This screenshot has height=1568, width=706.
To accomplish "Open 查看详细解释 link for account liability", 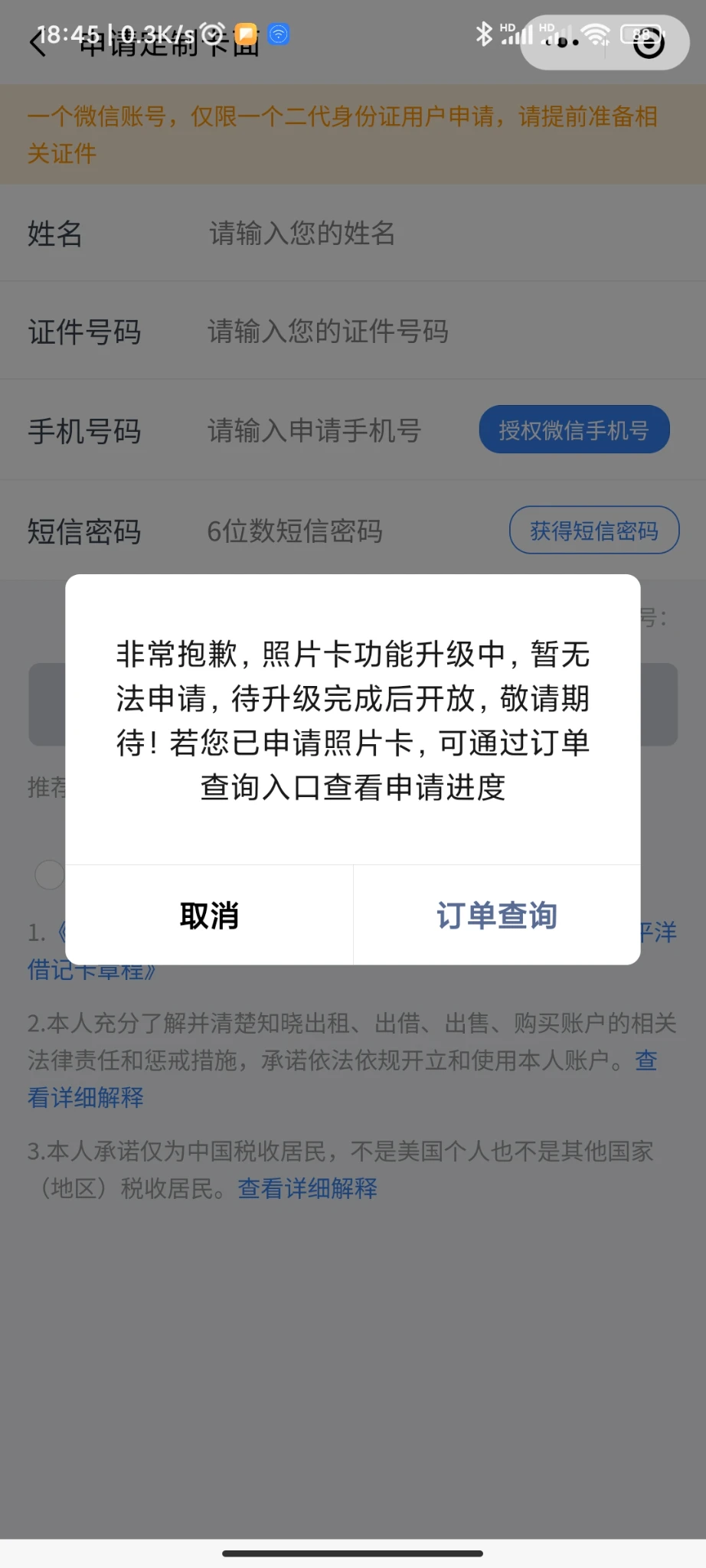I will pyautogui.click(x=86, y=1097).
